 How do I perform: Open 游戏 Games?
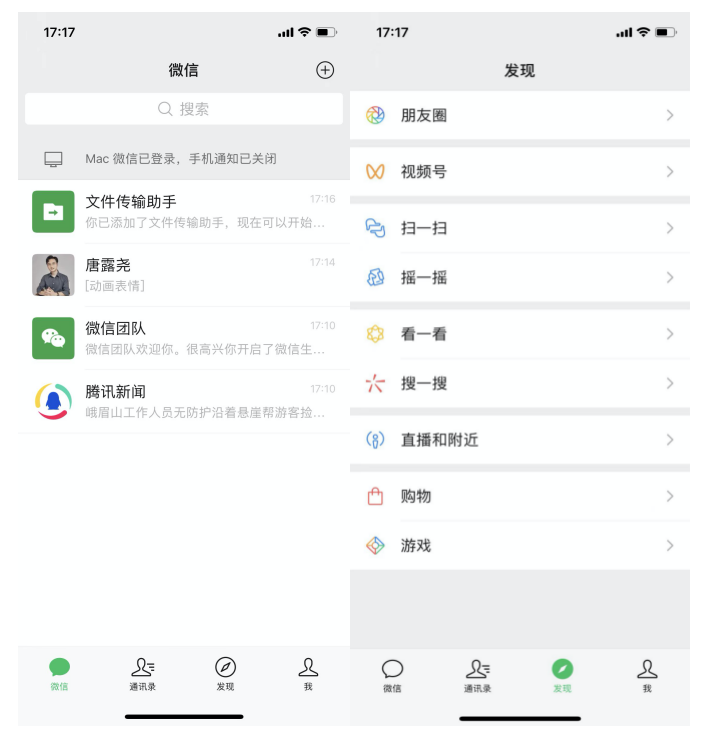(520, 546)
